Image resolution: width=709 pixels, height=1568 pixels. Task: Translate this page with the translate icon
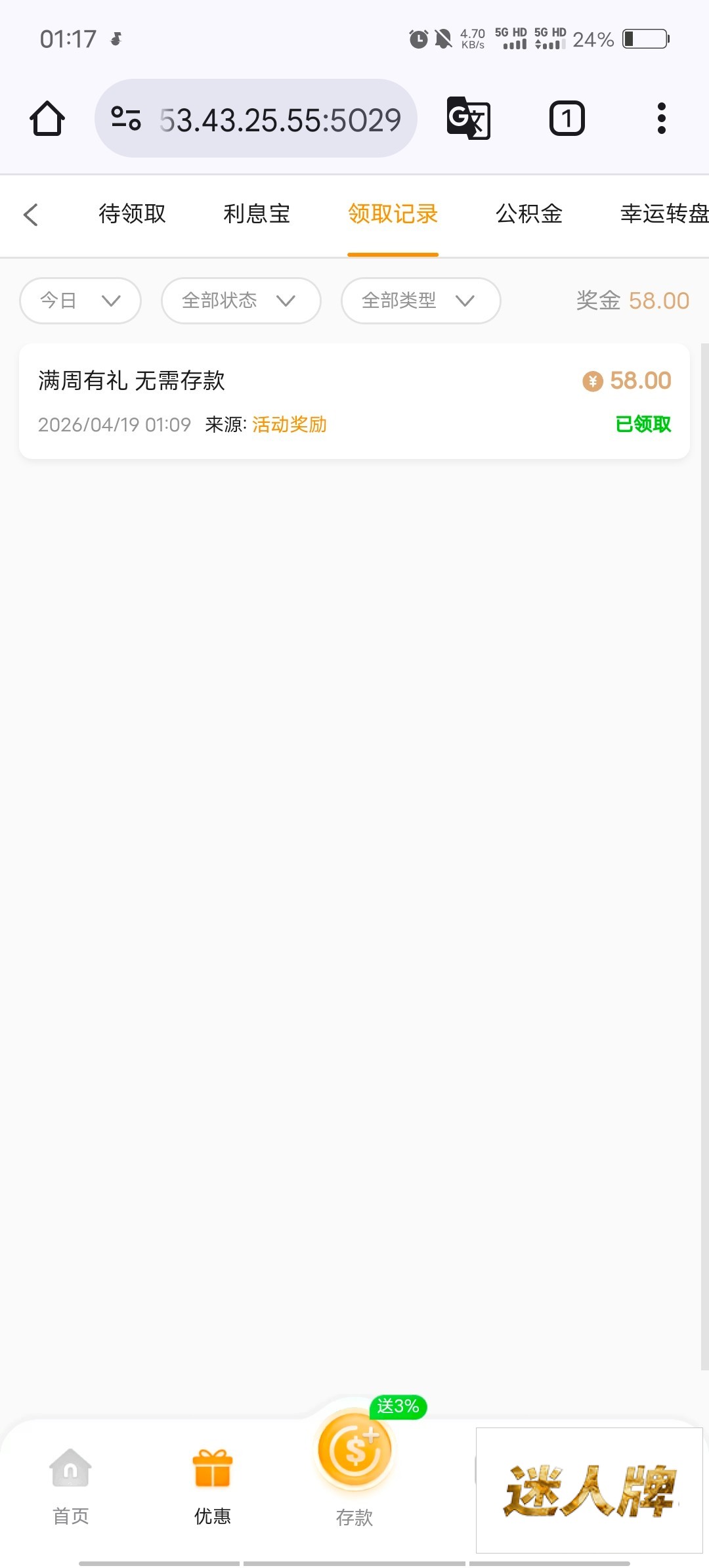tap(468, 119)
